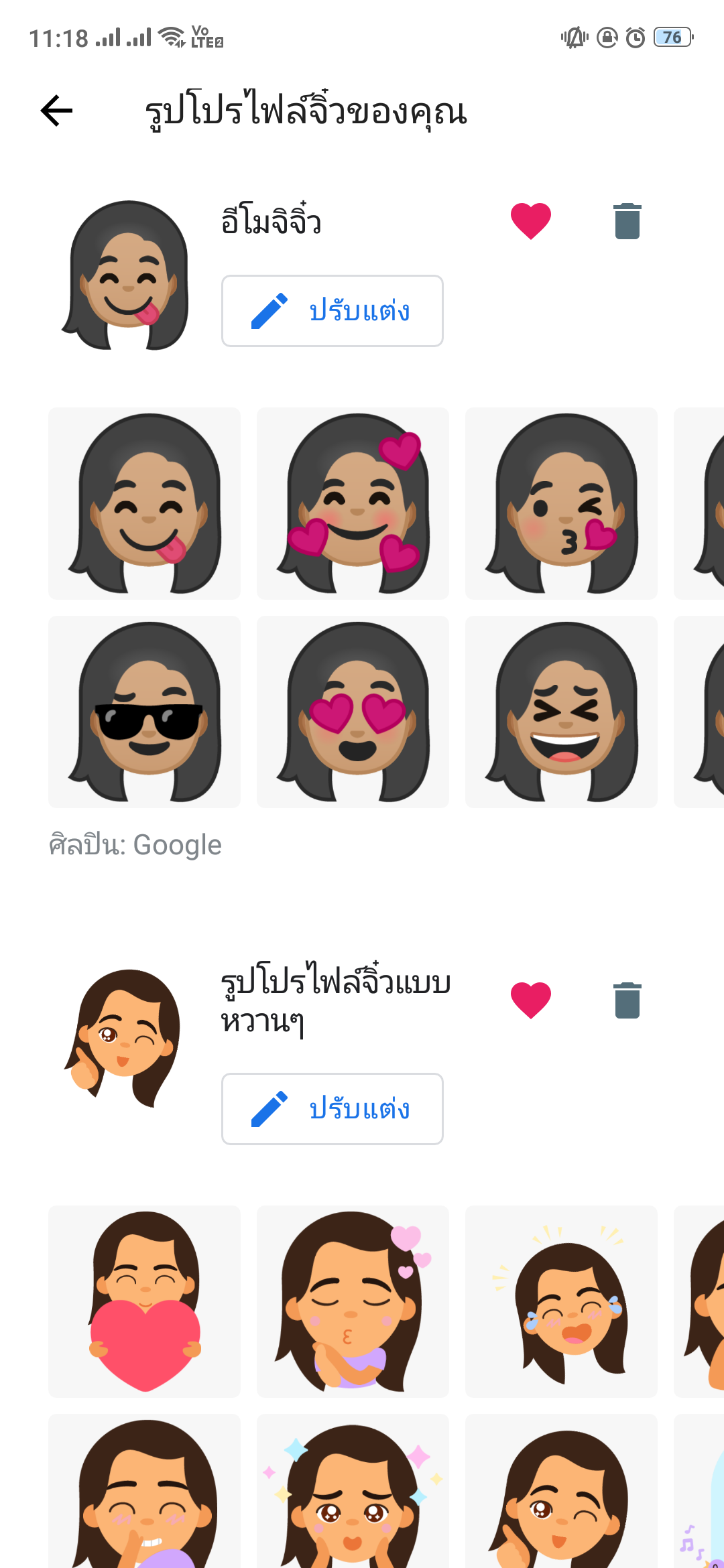Select the smiling face with hearts sticker
The image size is (724, 1568).
pyautogui.click(x=353, y=503)
